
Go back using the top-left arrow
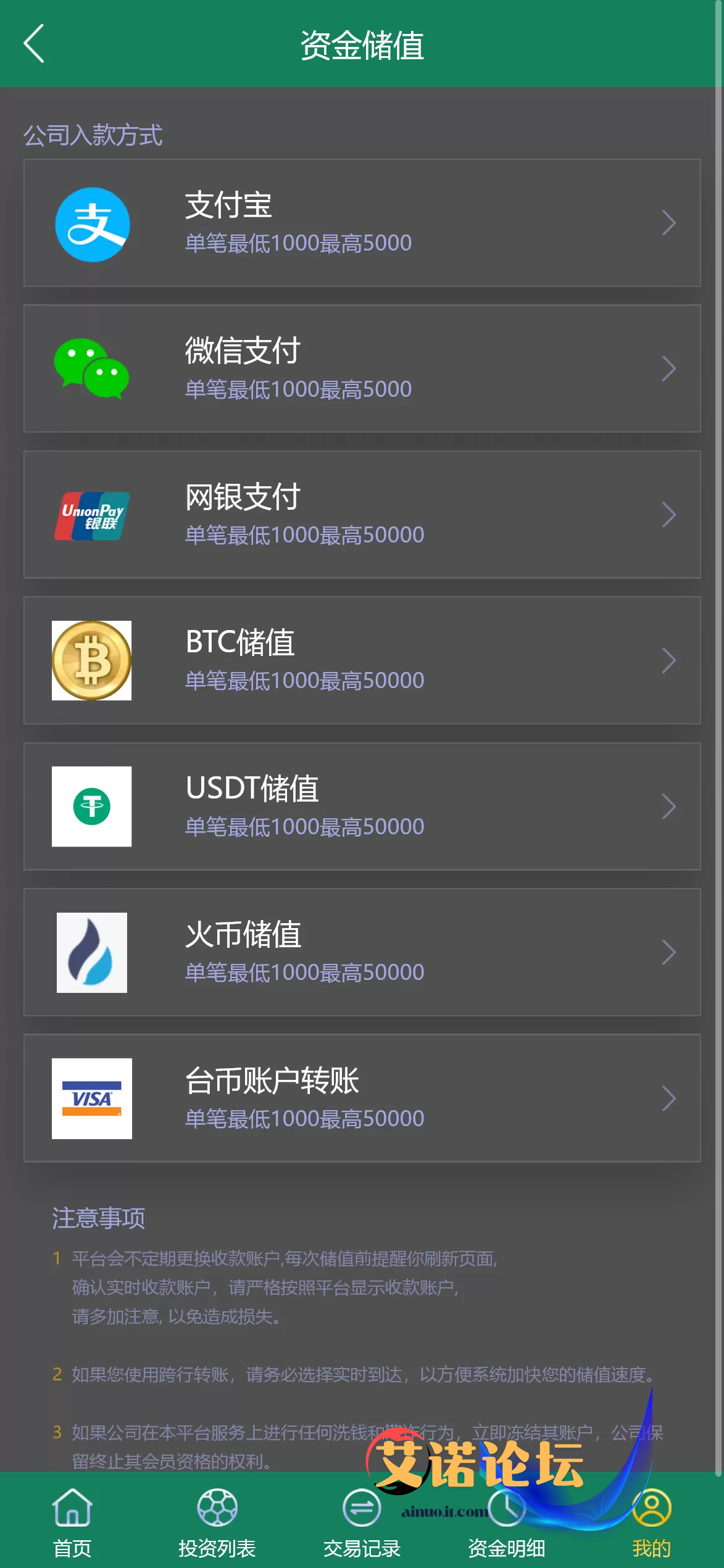tap(34, 44)
